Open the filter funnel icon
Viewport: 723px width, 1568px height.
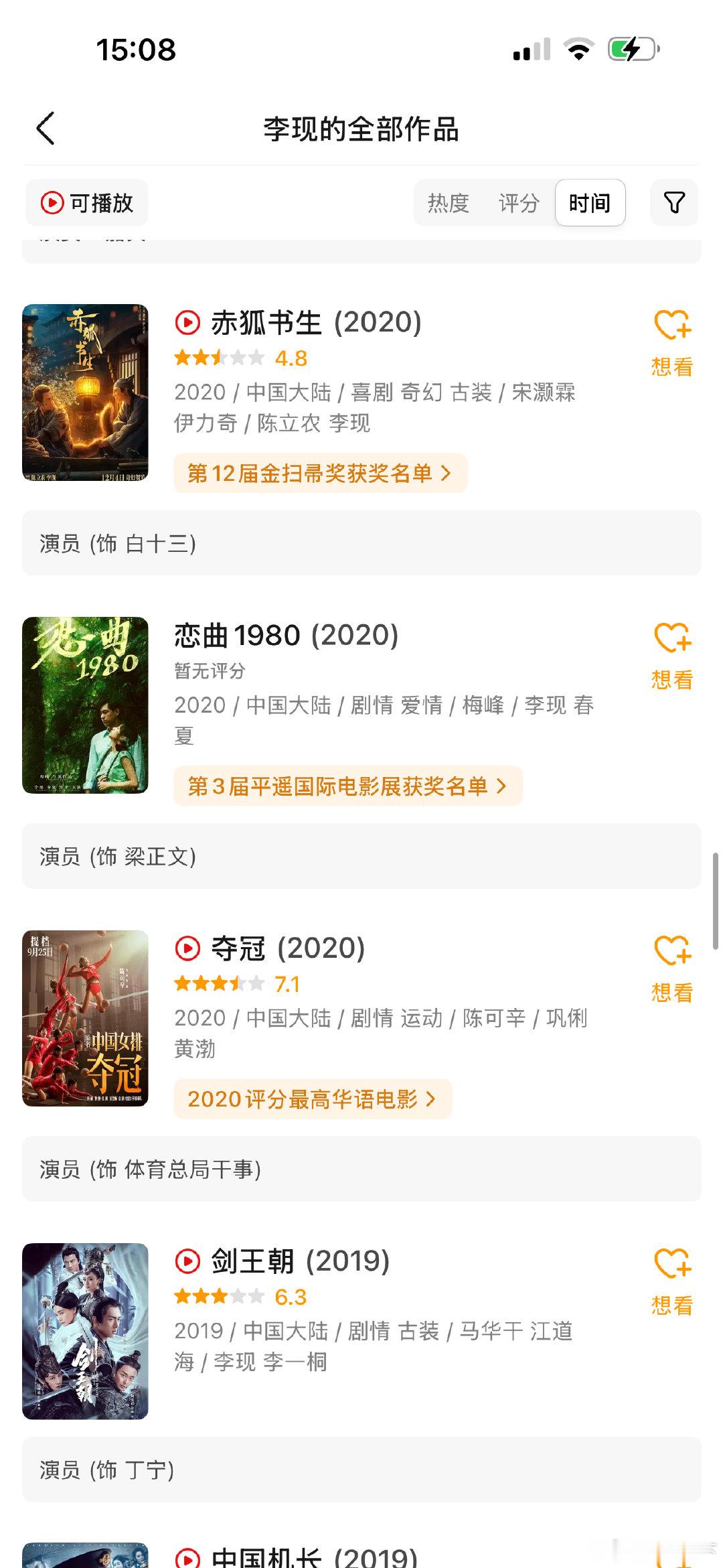click(x=674, y=202)
